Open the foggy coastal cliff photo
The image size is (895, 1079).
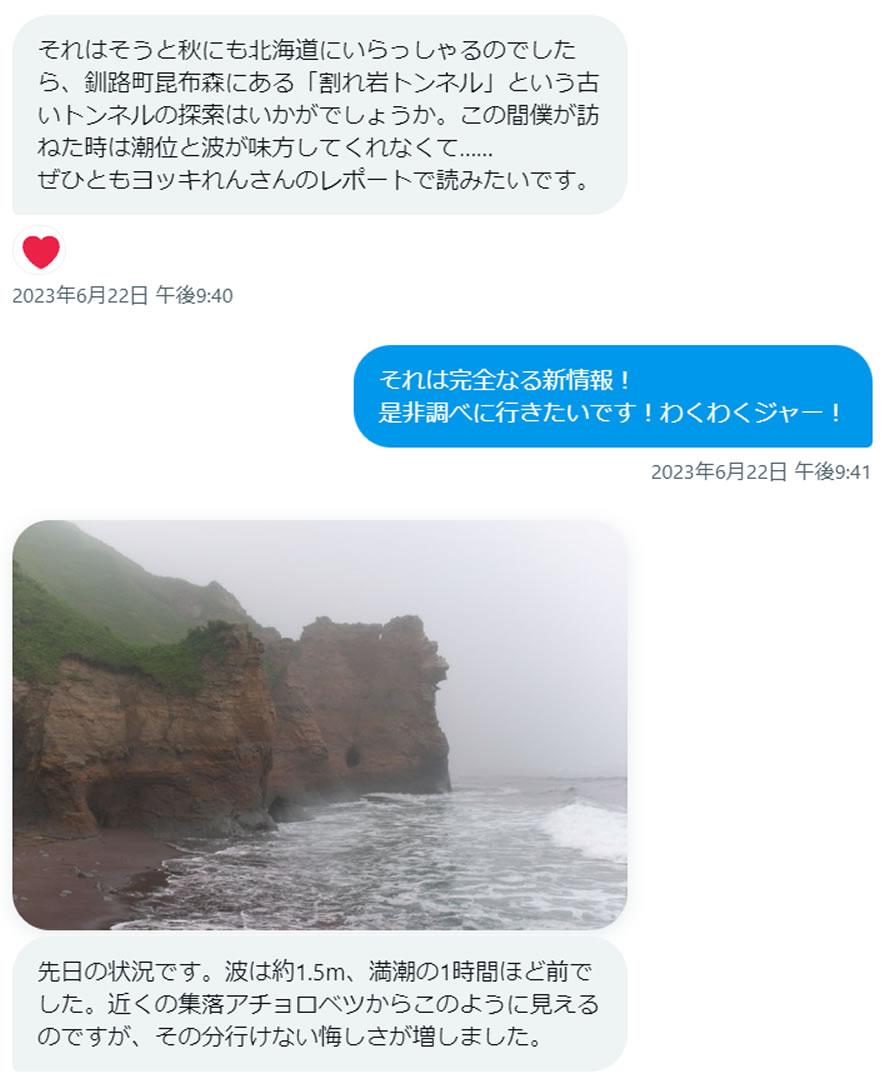[x=319, y=724]
